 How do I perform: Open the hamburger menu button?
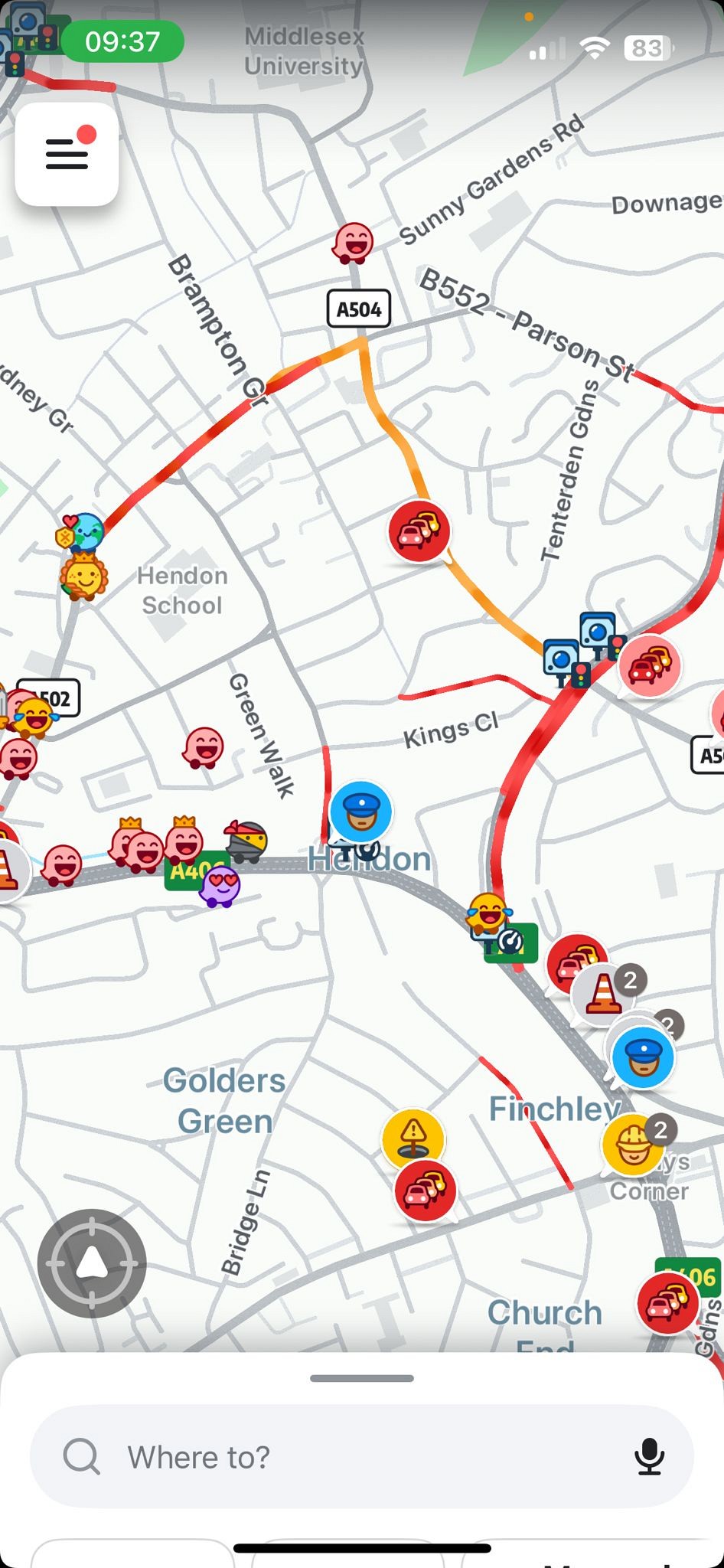(67, 154)
